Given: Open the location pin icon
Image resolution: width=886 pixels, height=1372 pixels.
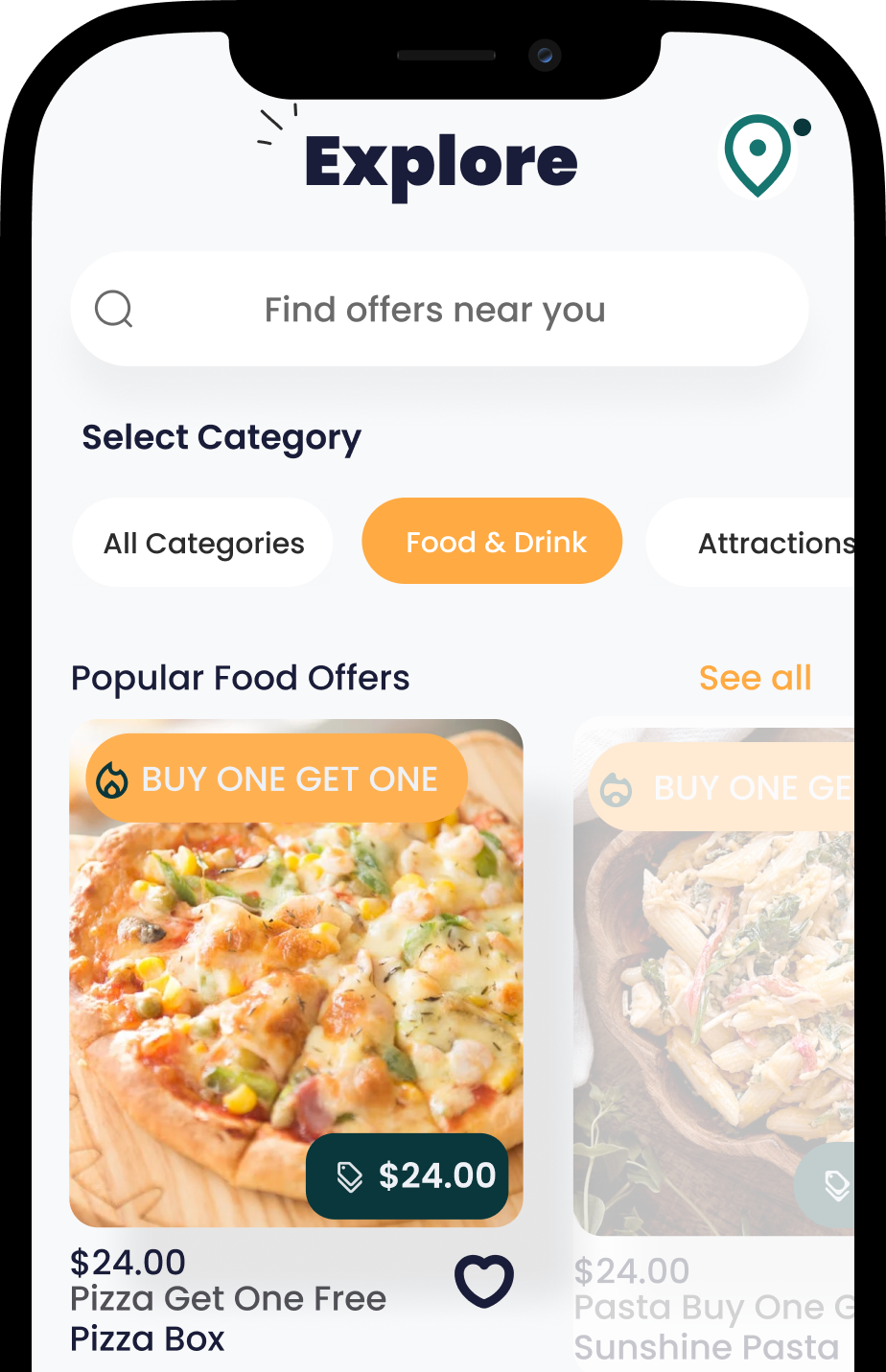Looking at the screenshot, I should tap(758, 155).
